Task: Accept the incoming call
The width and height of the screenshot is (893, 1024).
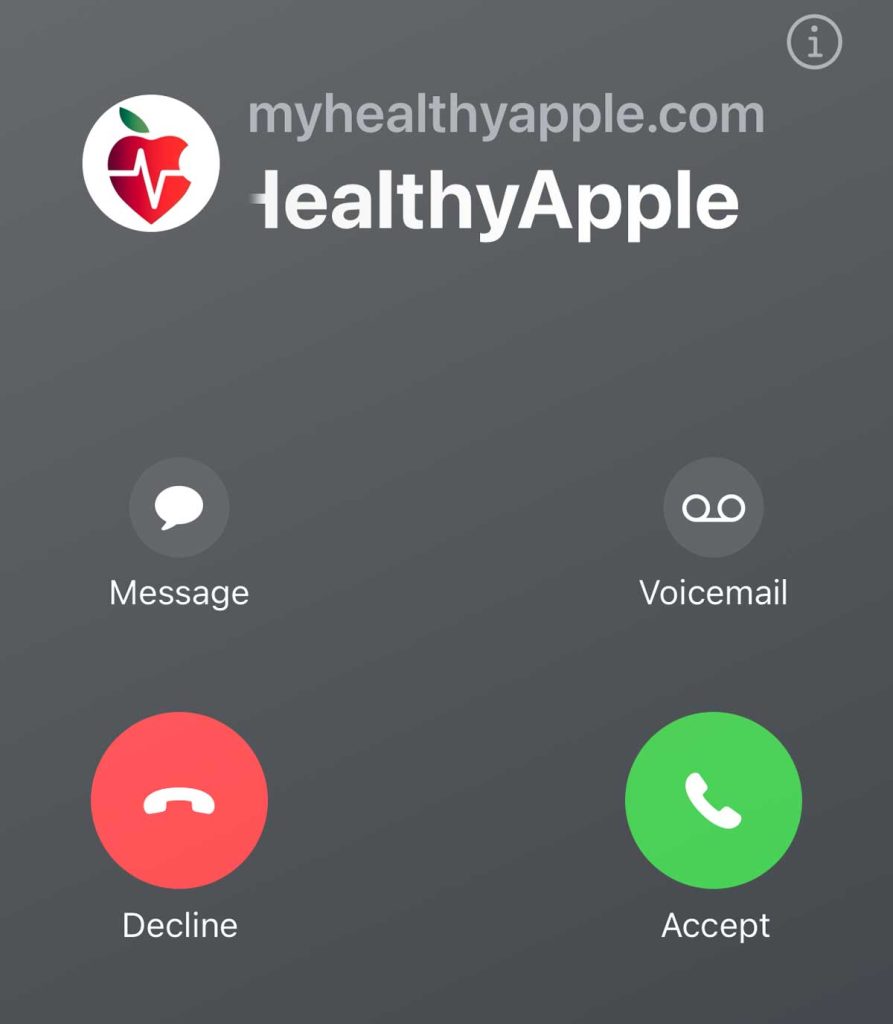Action: [713, 800]
